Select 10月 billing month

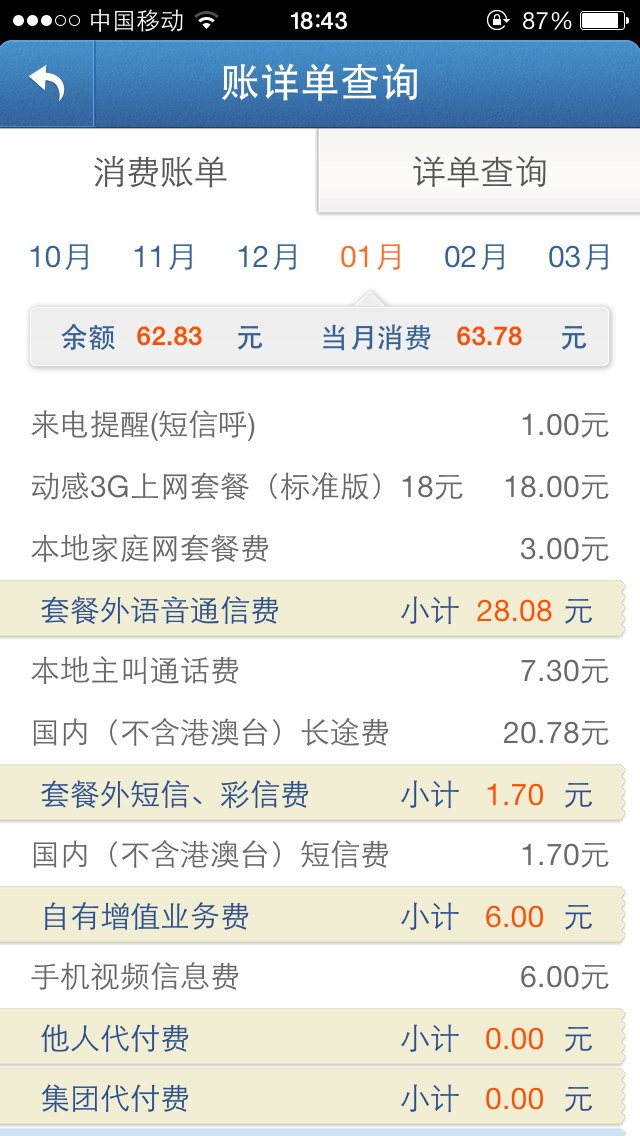pos(60,257)
